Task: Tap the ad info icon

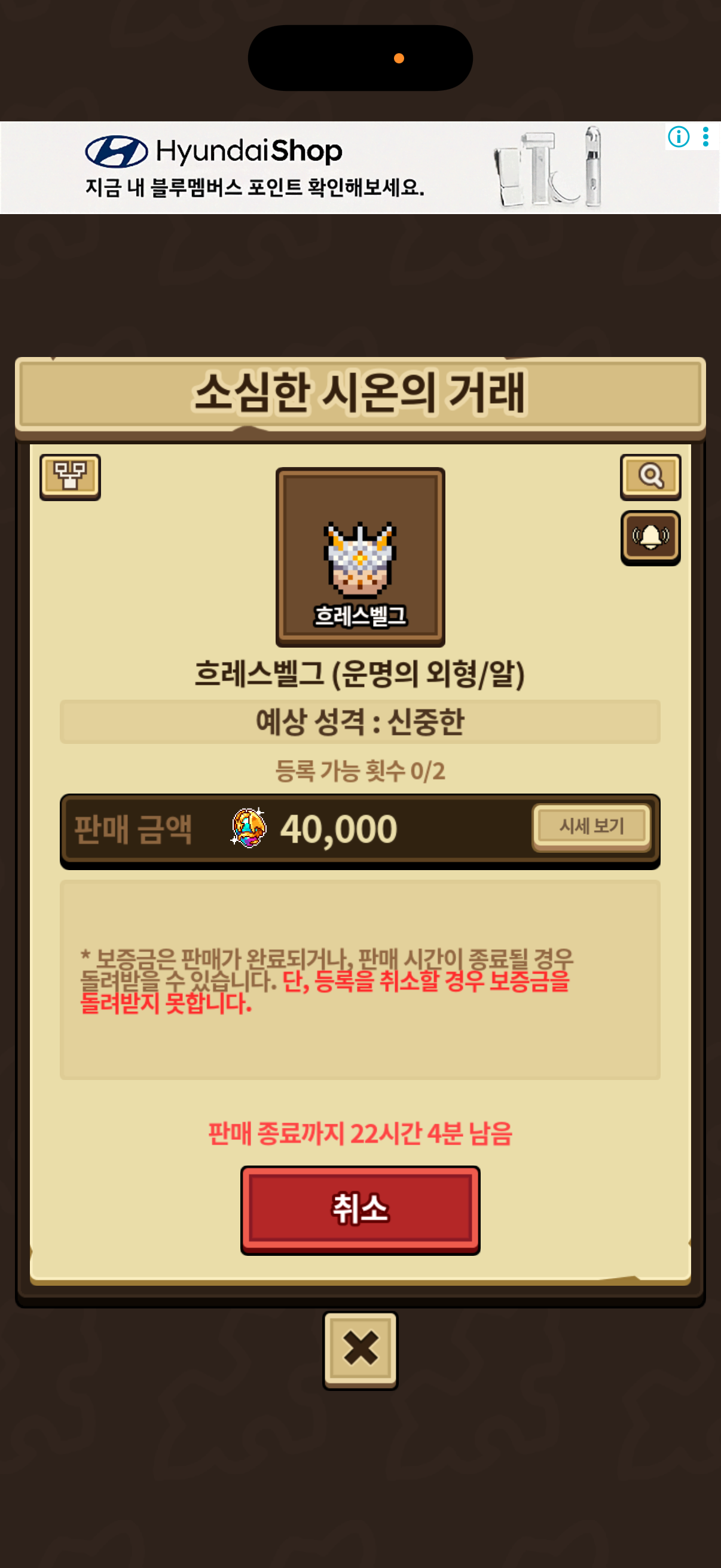Action: tap(679, 136)
